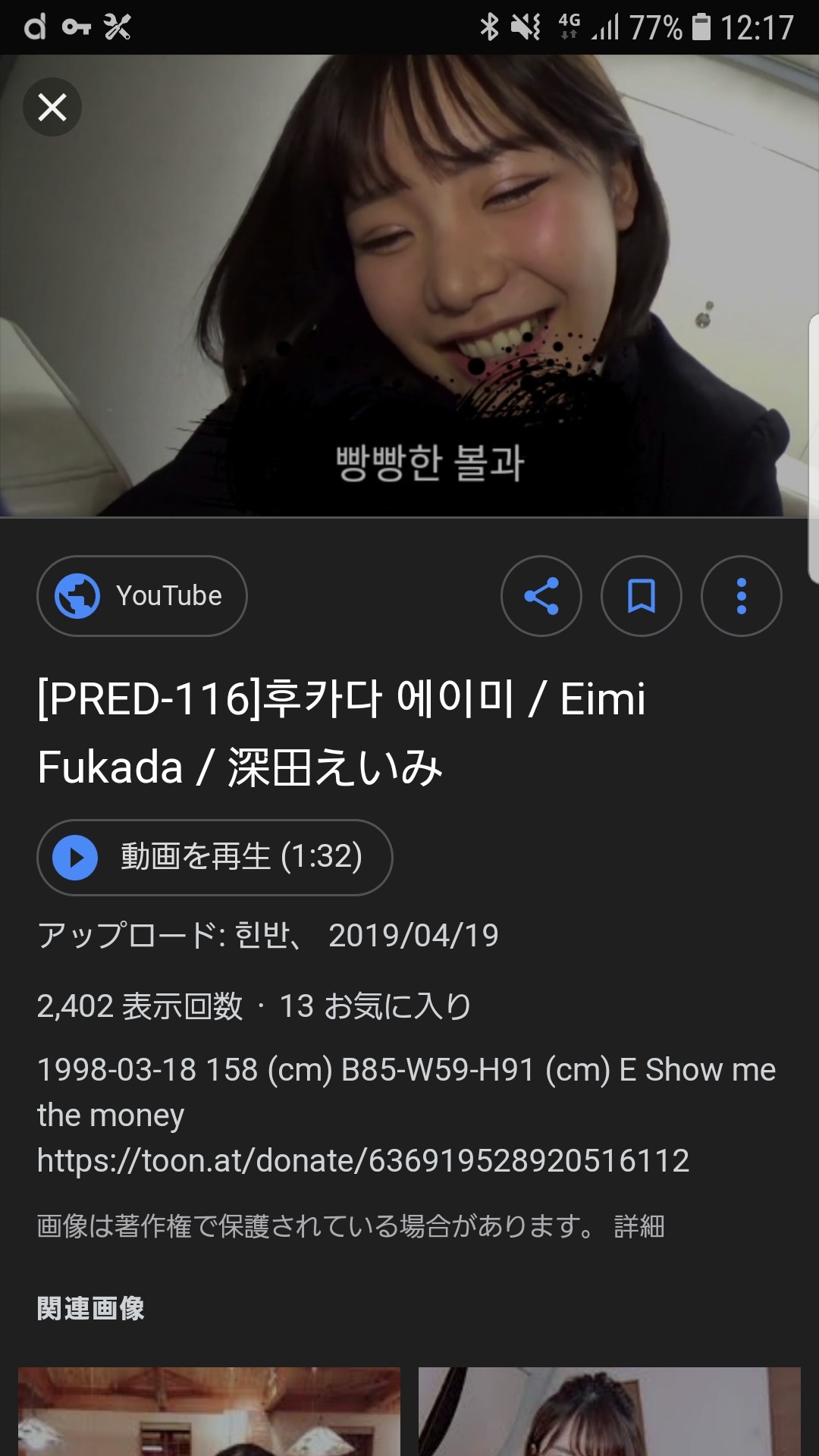The image size is (819, 1456).
Task: Close the image preview
Action: click(52, 107)
